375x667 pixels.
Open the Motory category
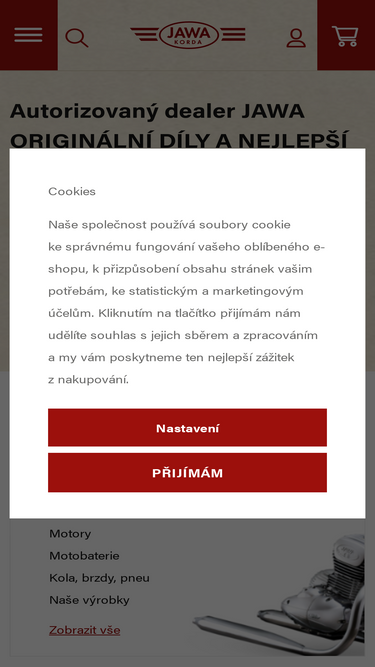70,533
